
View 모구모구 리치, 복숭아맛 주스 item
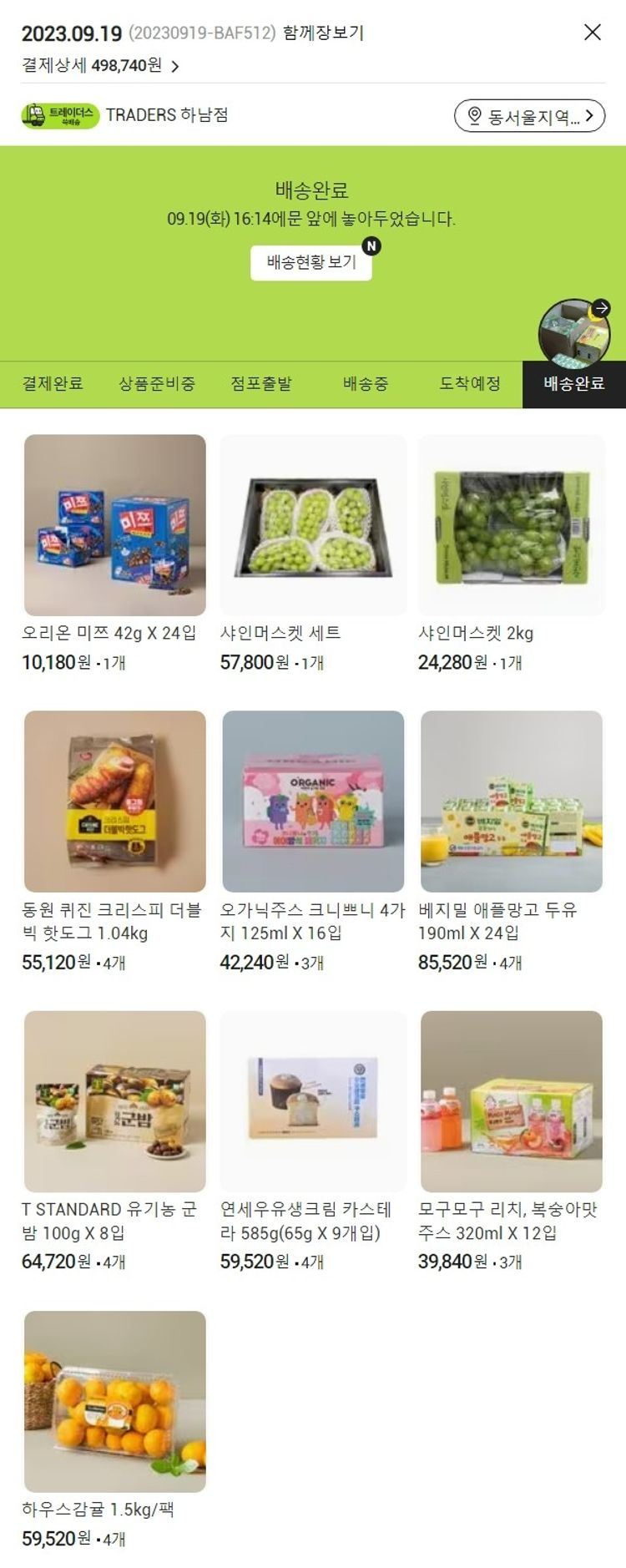click(511, 1101)
